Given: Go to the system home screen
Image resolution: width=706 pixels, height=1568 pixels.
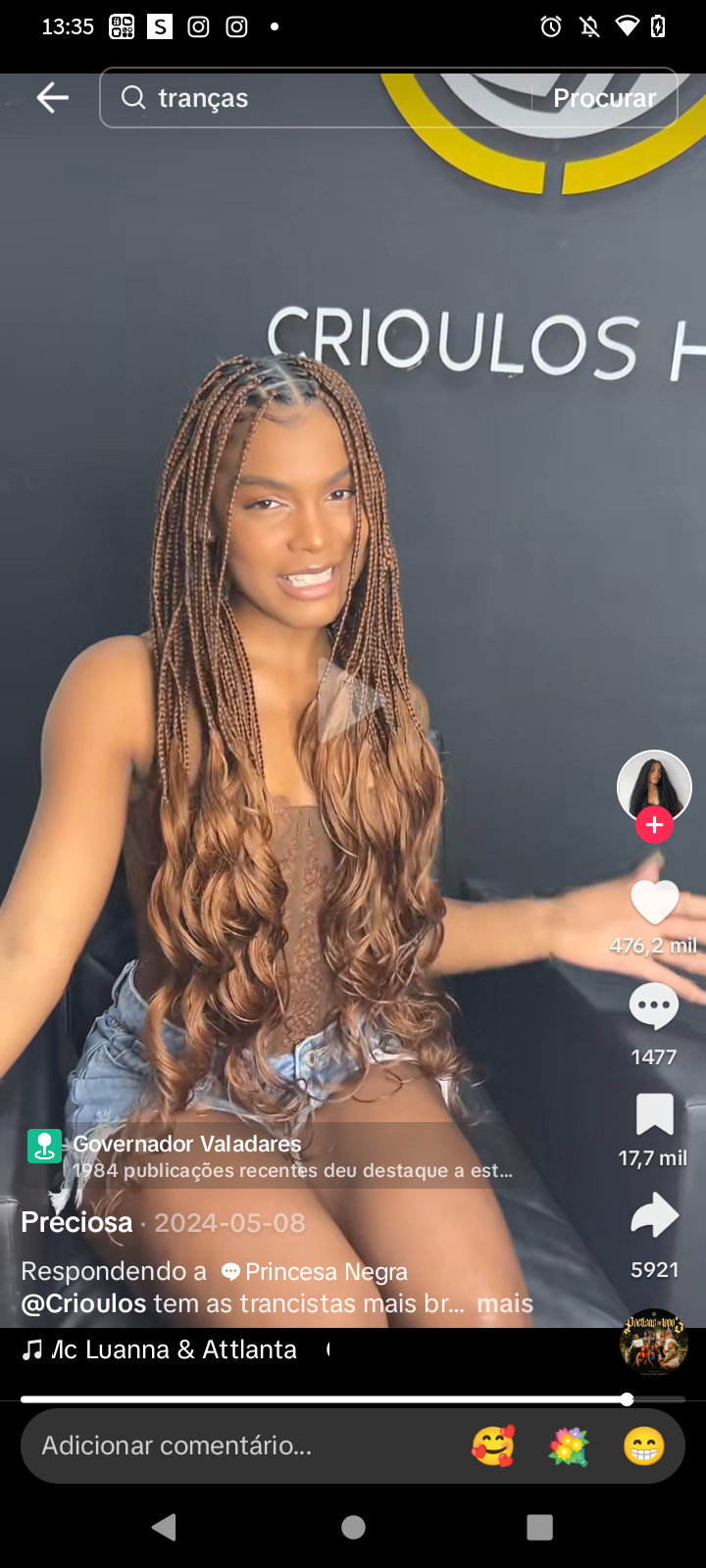Looking at the screenshot, I should point(353,1527).
